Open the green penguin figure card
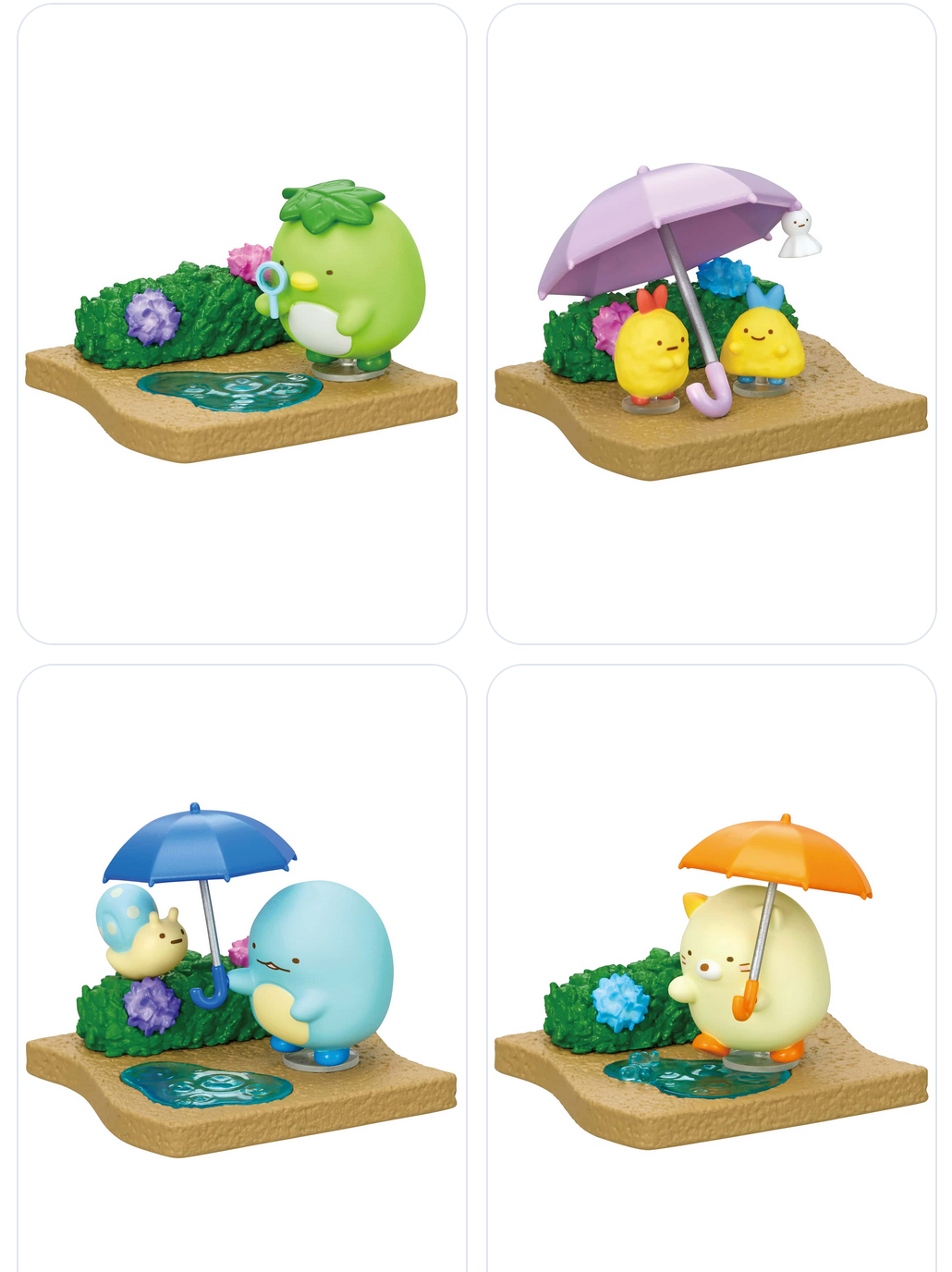The image size is (952, 1272). [x=242, y=324]
